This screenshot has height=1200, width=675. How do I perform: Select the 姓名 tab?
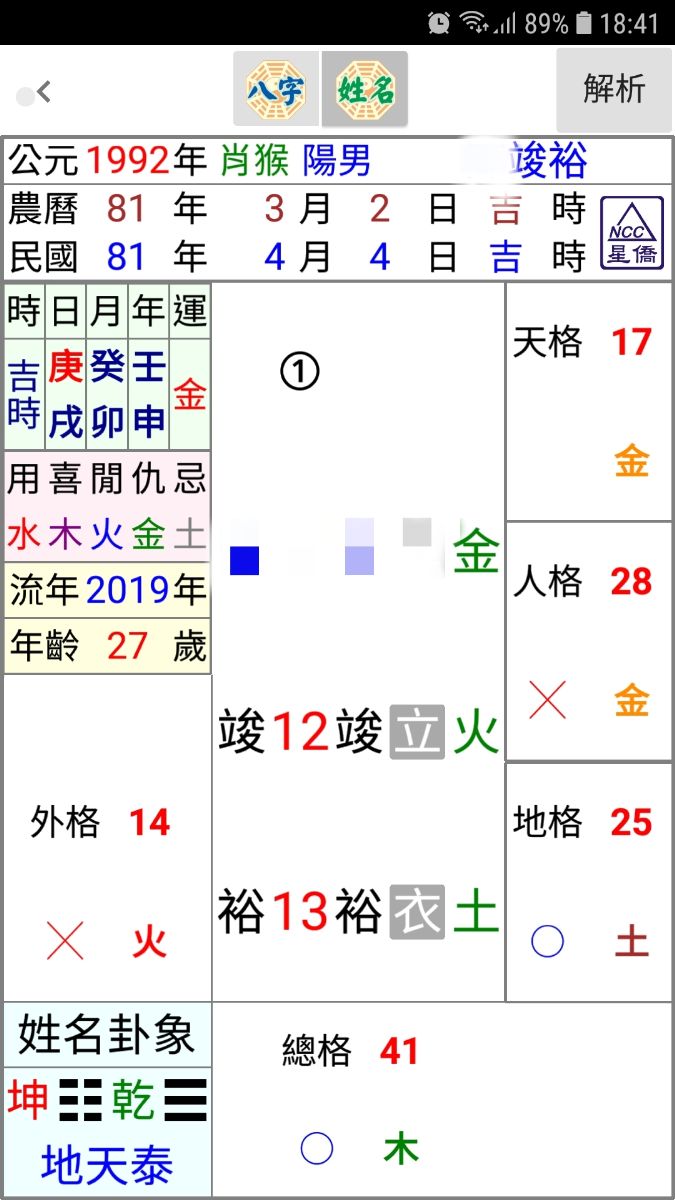tap(365, 89)
